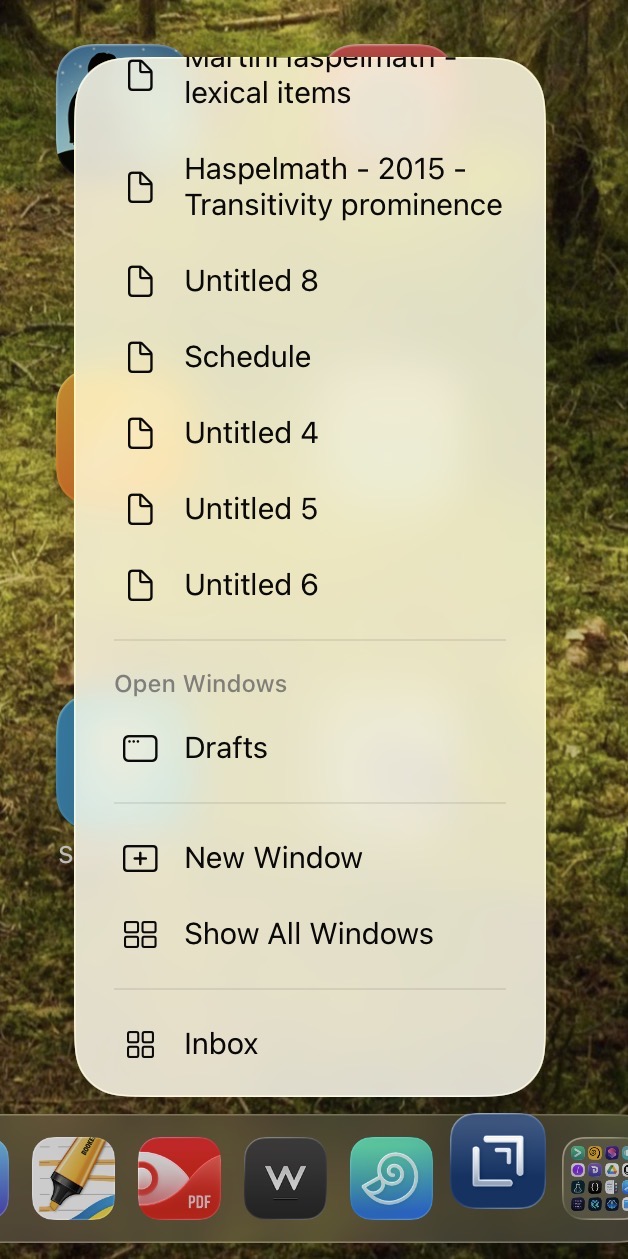Open the Schedule document
Image resolution: width=628 pixels, height=1259 pixels.
247,357
